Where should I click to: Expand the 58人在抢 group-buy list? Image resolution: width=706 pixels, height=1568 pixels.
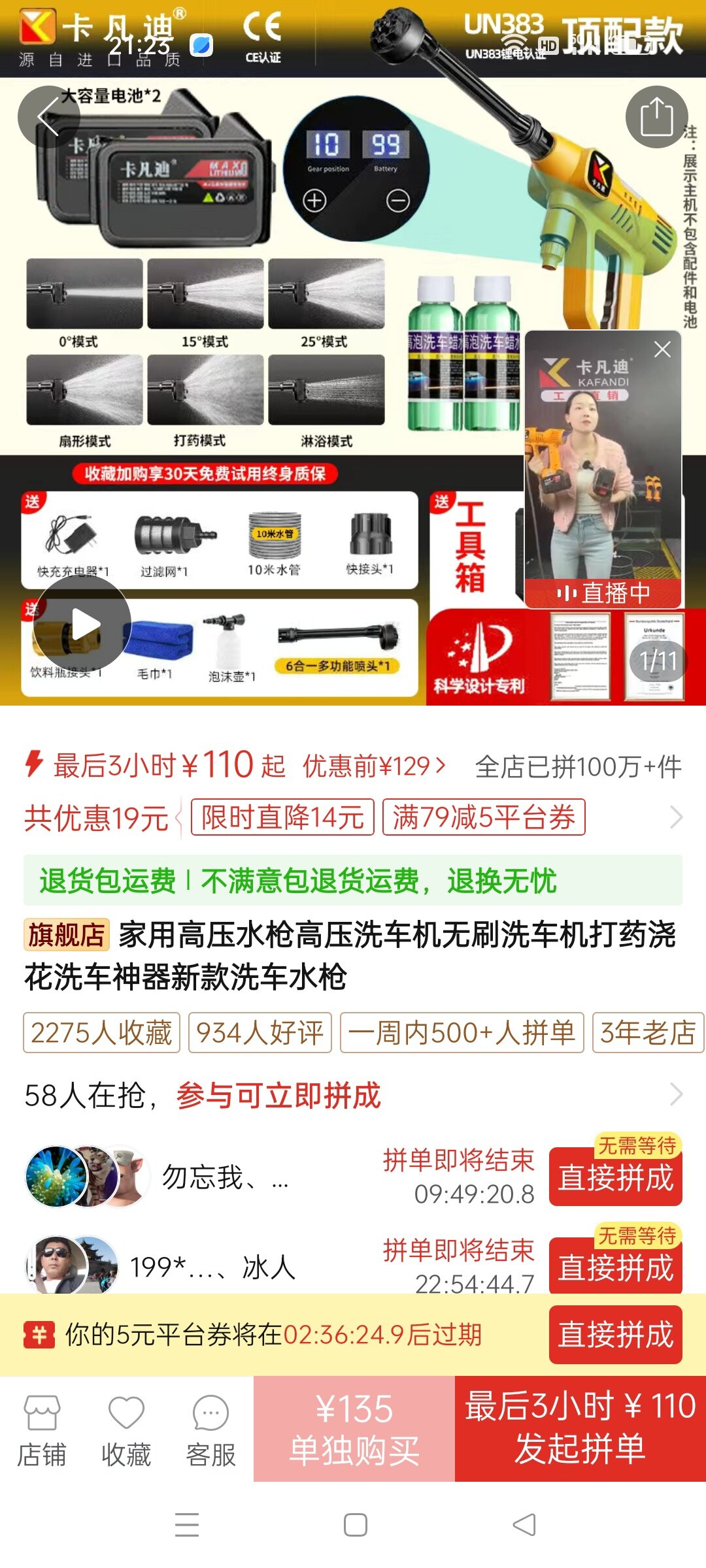675,1094
